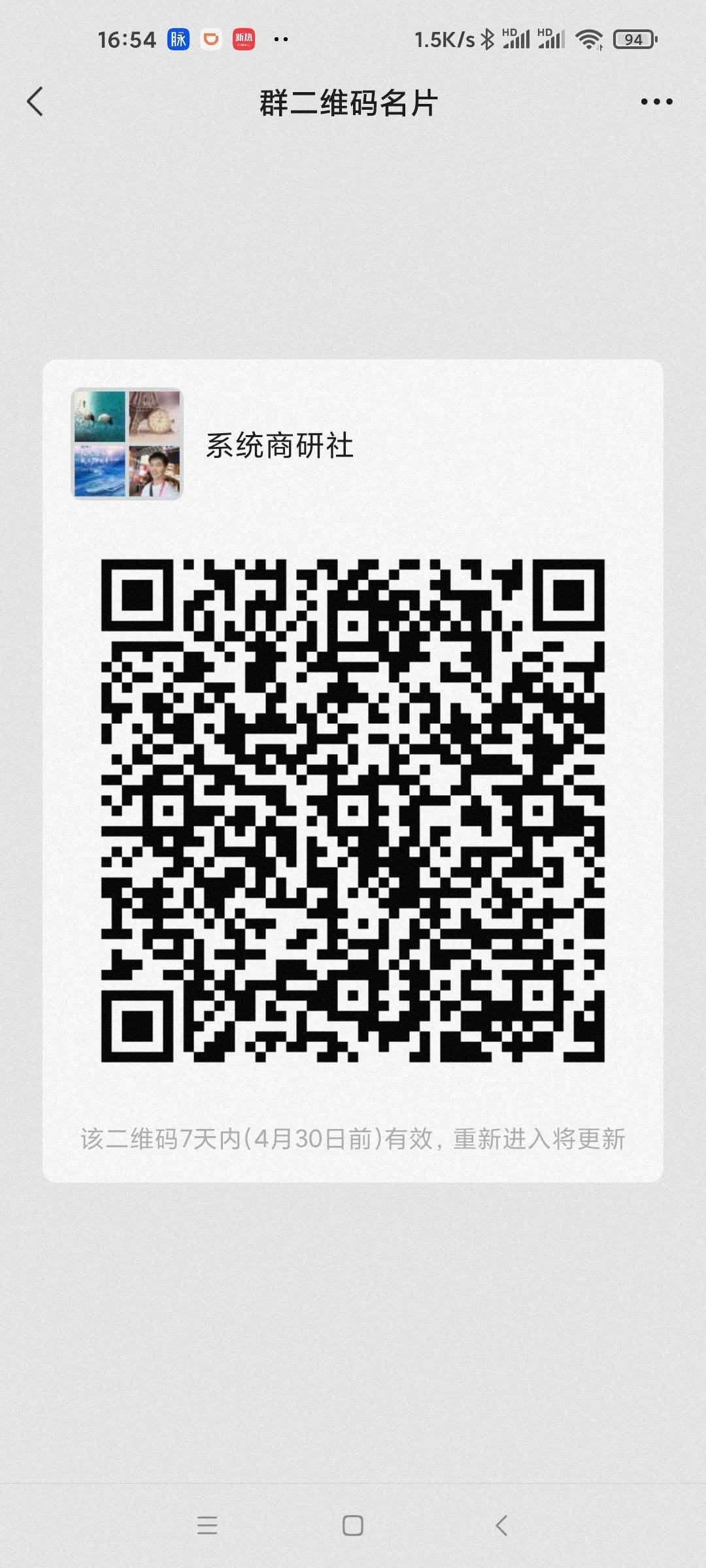Tap the system home button
This screenshot has height=1568, width=706.
coord(353,1526)
